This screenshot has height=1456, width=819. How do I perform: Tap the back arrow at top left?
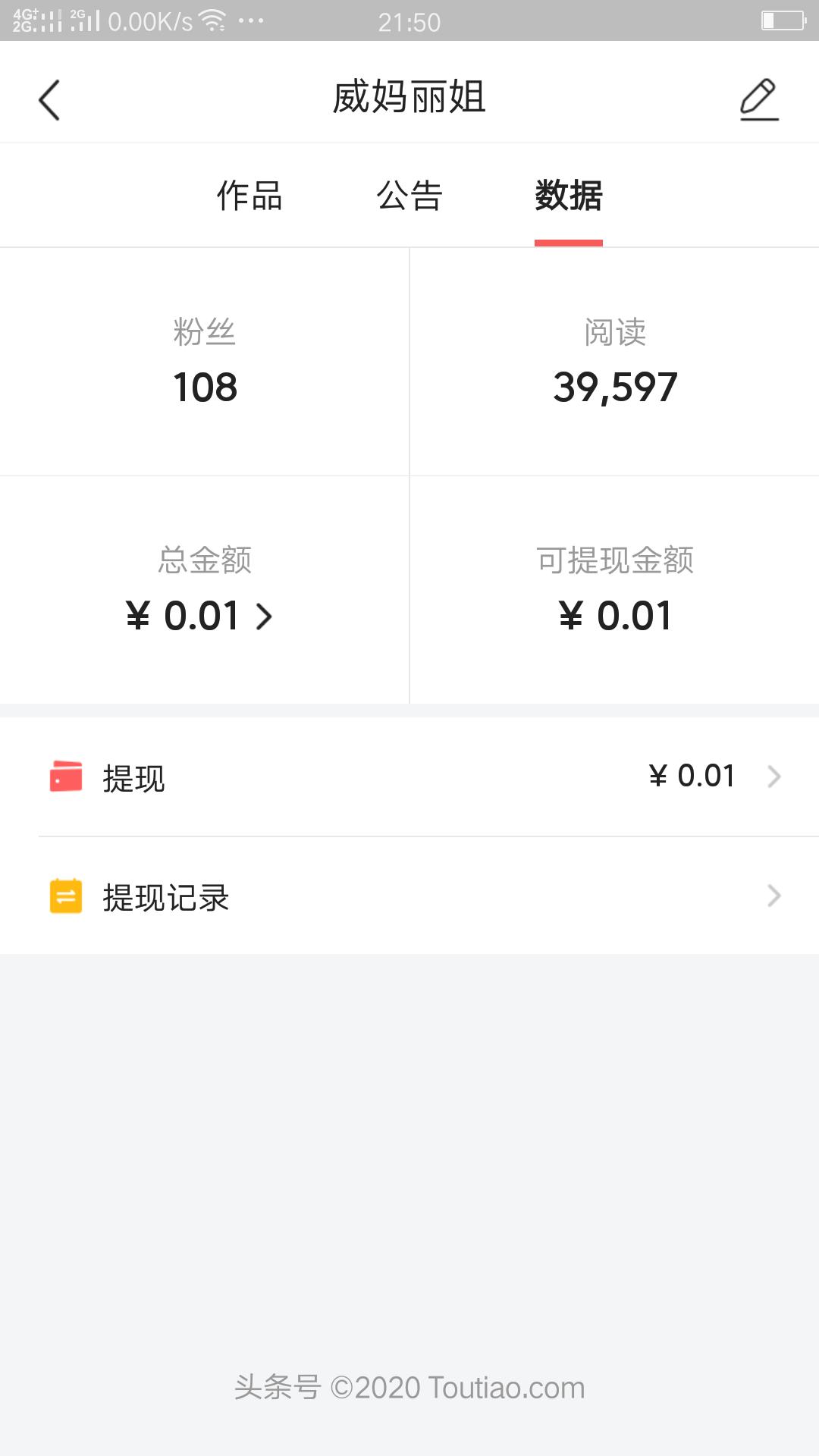click(x=50, y=99)
